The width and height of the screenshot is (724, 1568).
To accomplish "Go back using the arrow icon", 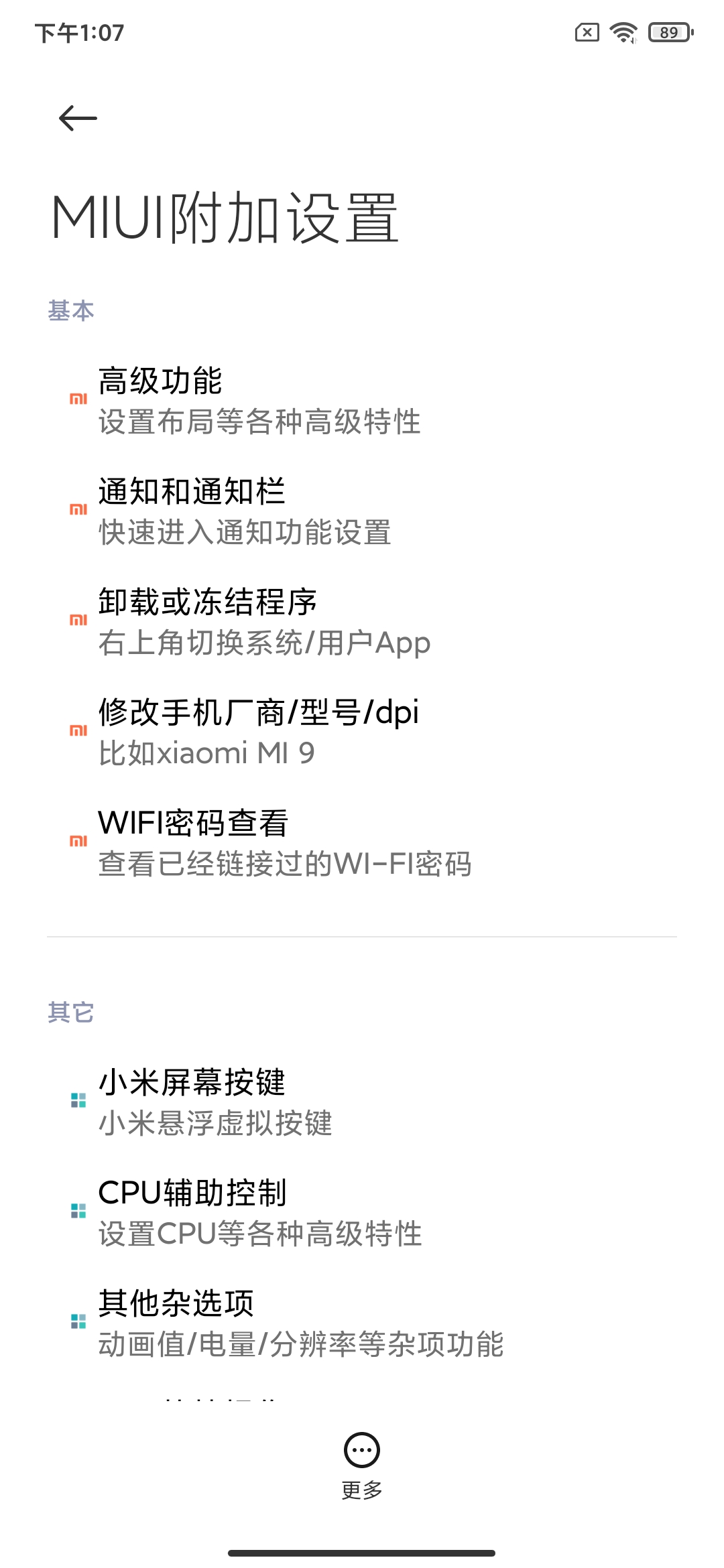I will tap(78, 119).
